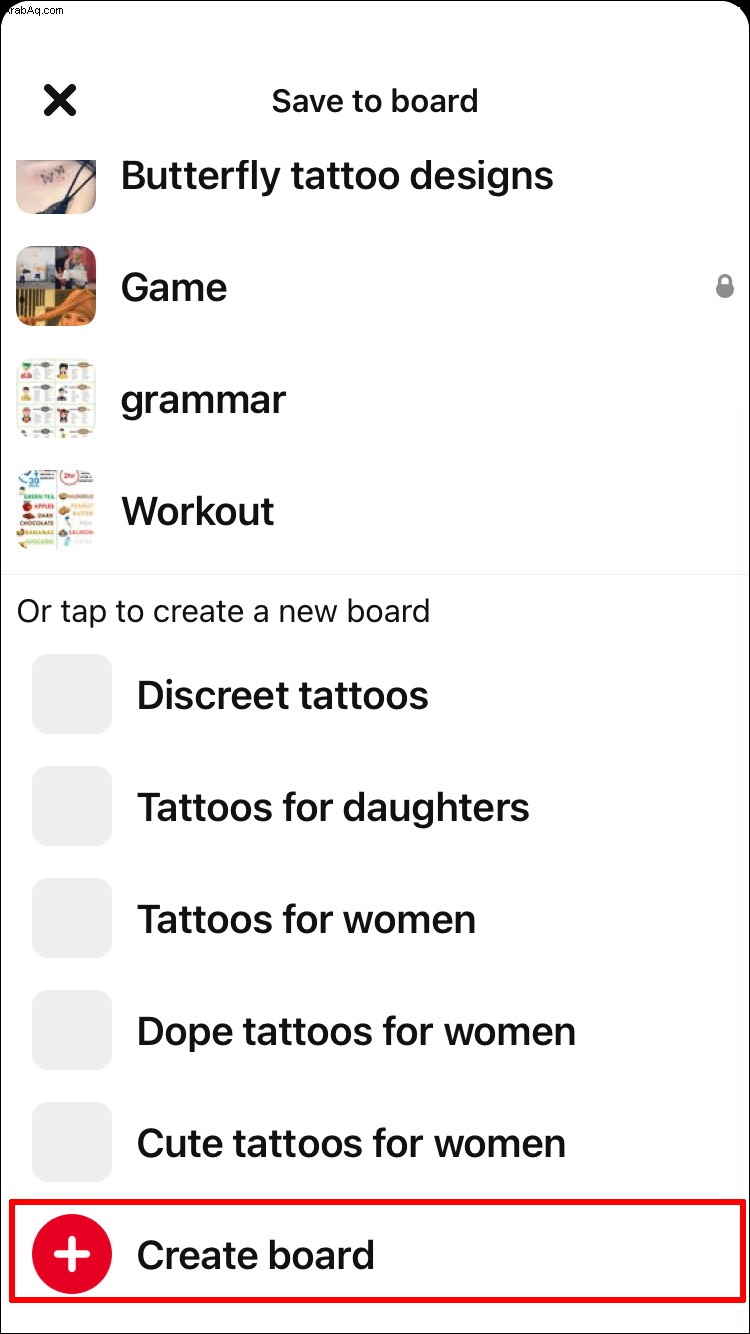The width and height of the screenshot is (750, 1334).
Task: Create new board Discreet tattoos
Action: [282, 695]
